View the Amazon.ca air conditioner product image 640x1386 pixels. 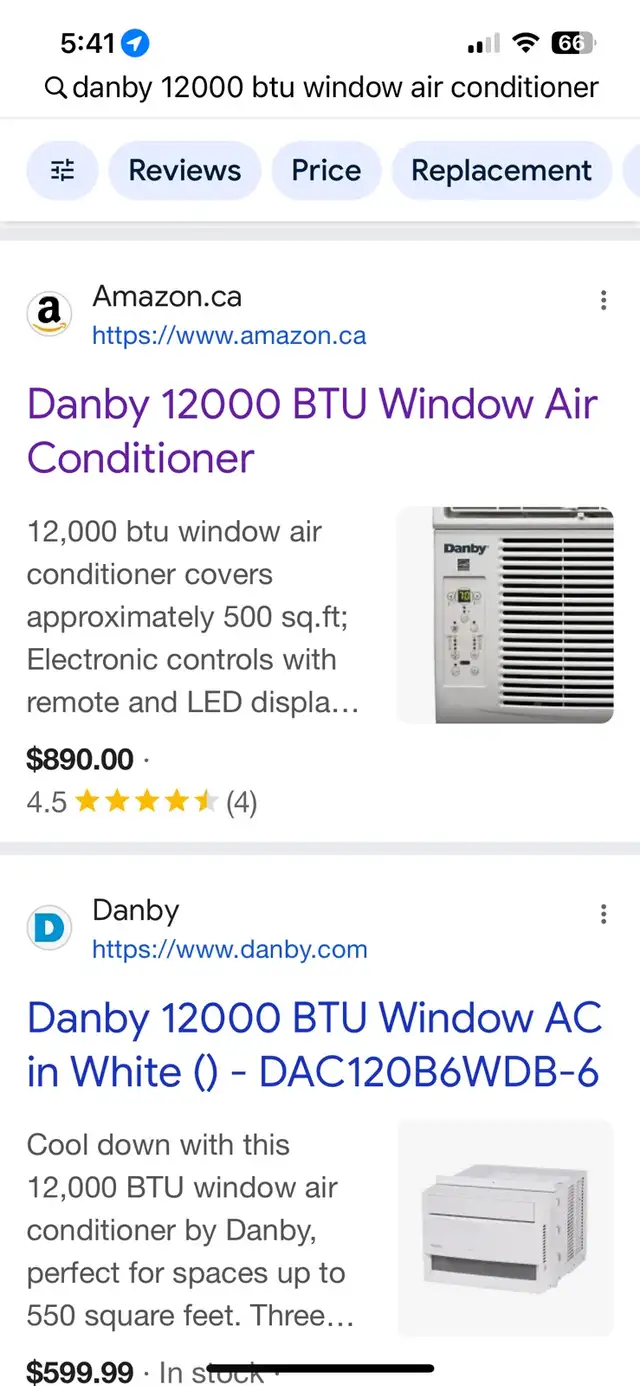tap(505, 615)
